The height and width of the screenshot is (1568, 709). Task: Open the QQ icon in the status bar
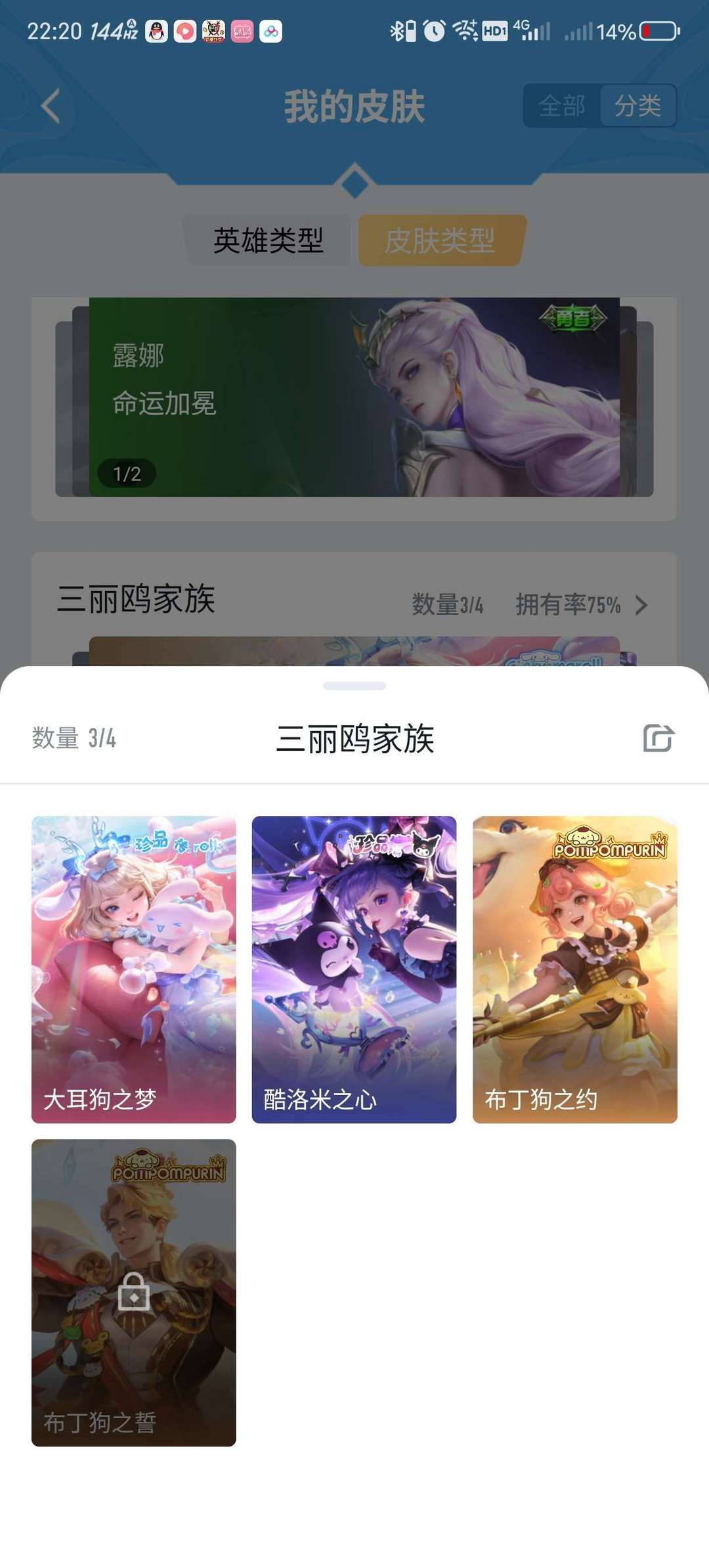click(x=157, y=30)
